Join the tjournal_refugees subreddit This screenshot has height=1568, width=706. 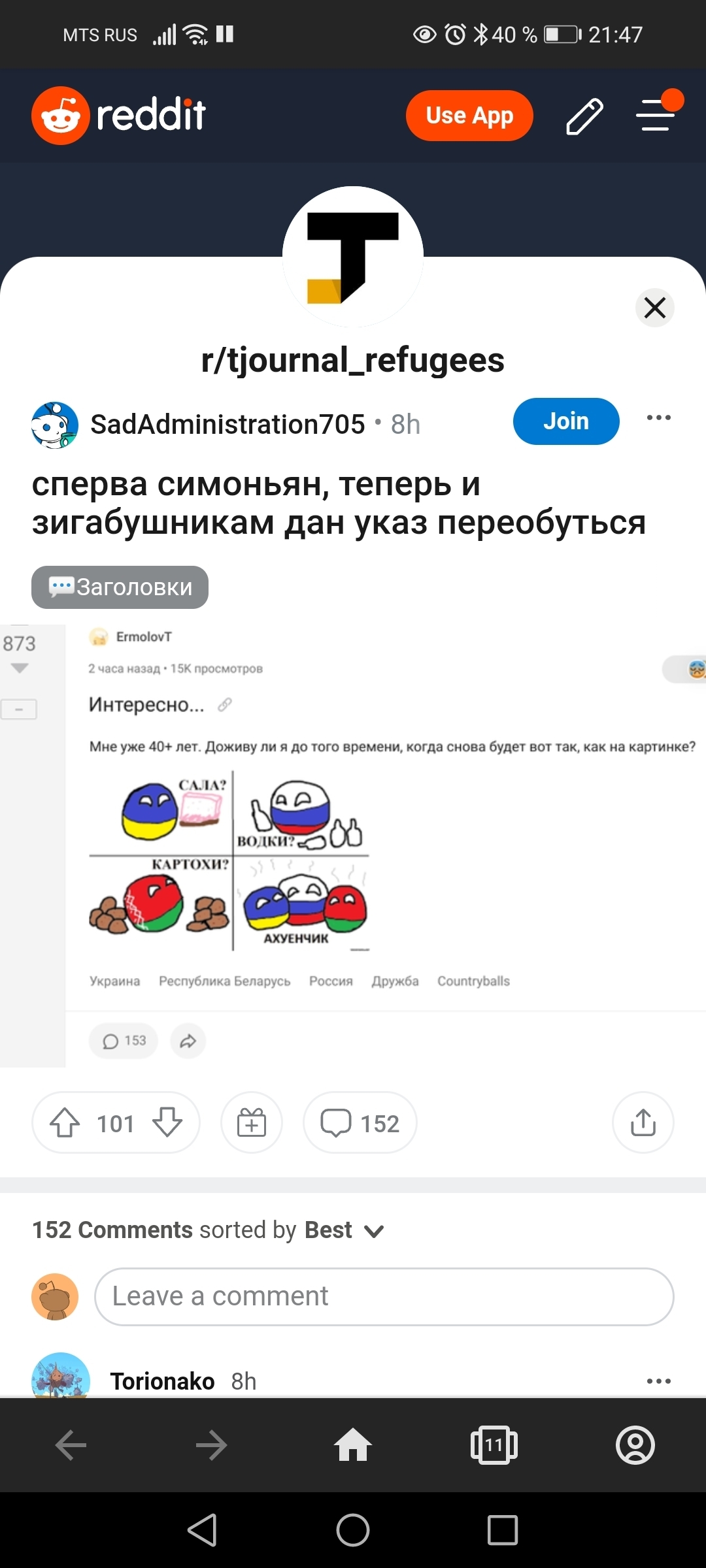coord(565,421)
